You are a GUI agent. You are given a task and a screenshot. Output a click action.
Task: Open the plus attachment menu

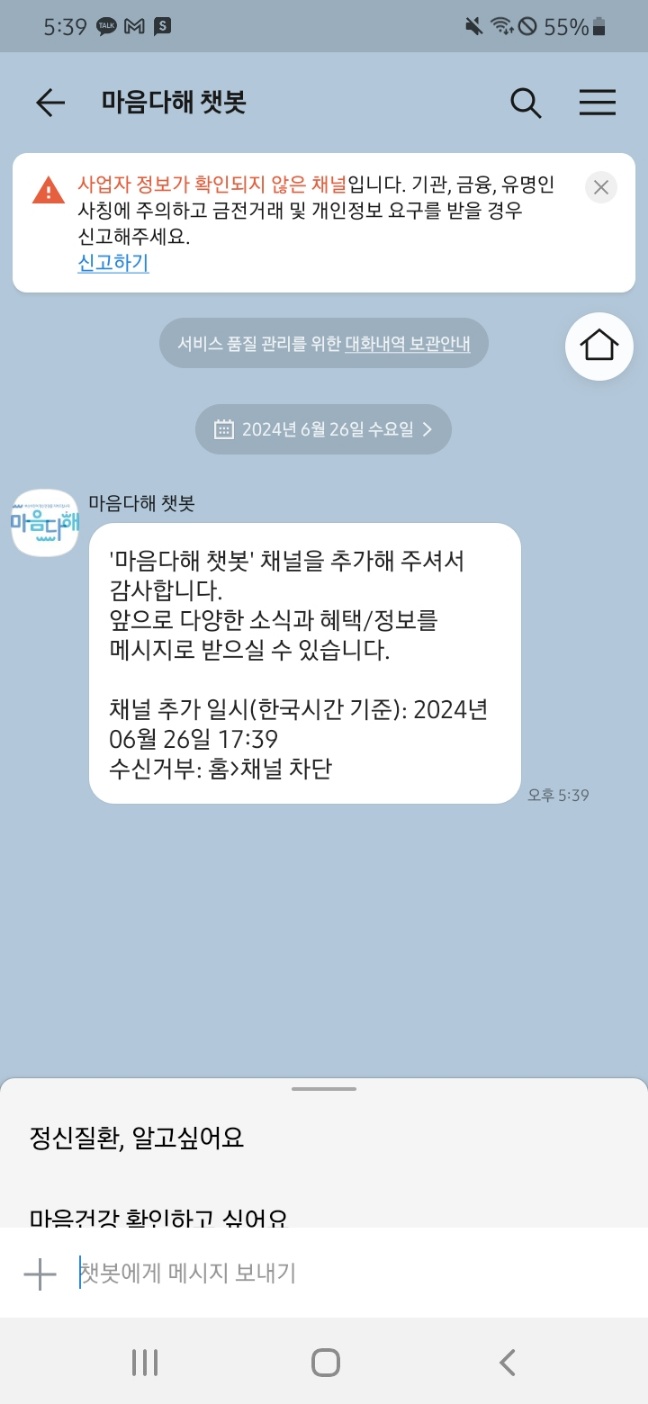coord(40,1274)
